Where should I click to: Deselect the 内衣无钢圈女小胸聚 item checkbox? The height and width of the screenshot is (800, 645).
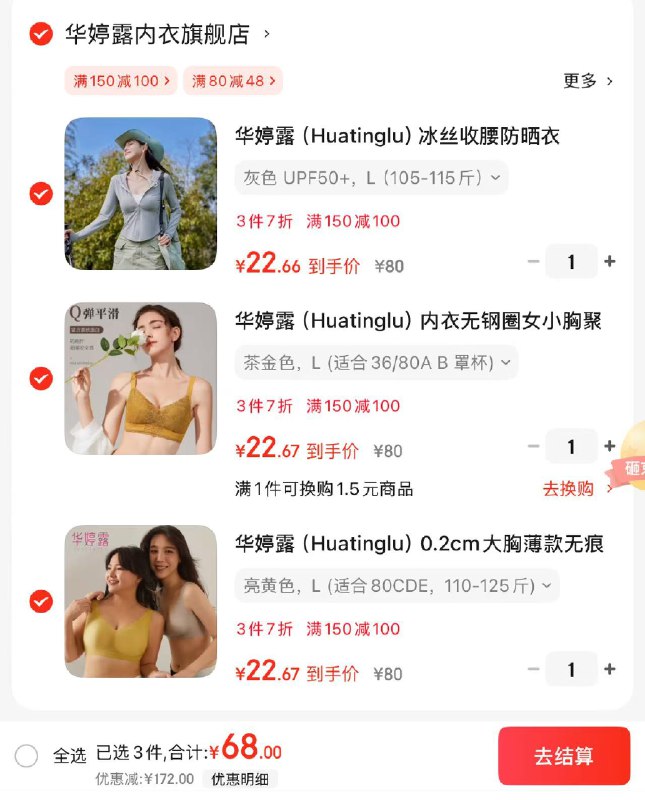(x=41, y=378)
